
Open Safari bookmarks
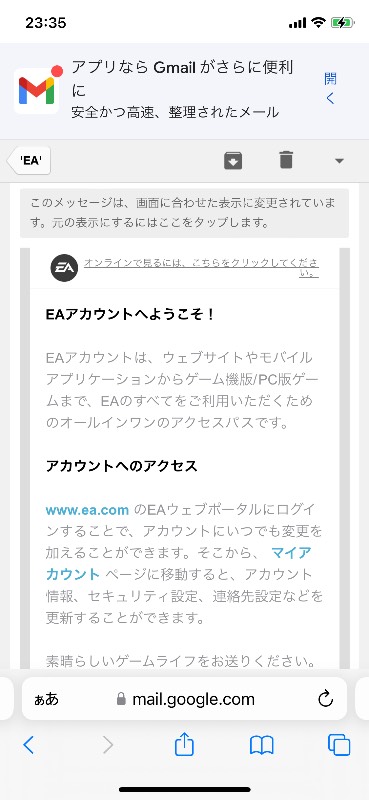click(262, 745)
